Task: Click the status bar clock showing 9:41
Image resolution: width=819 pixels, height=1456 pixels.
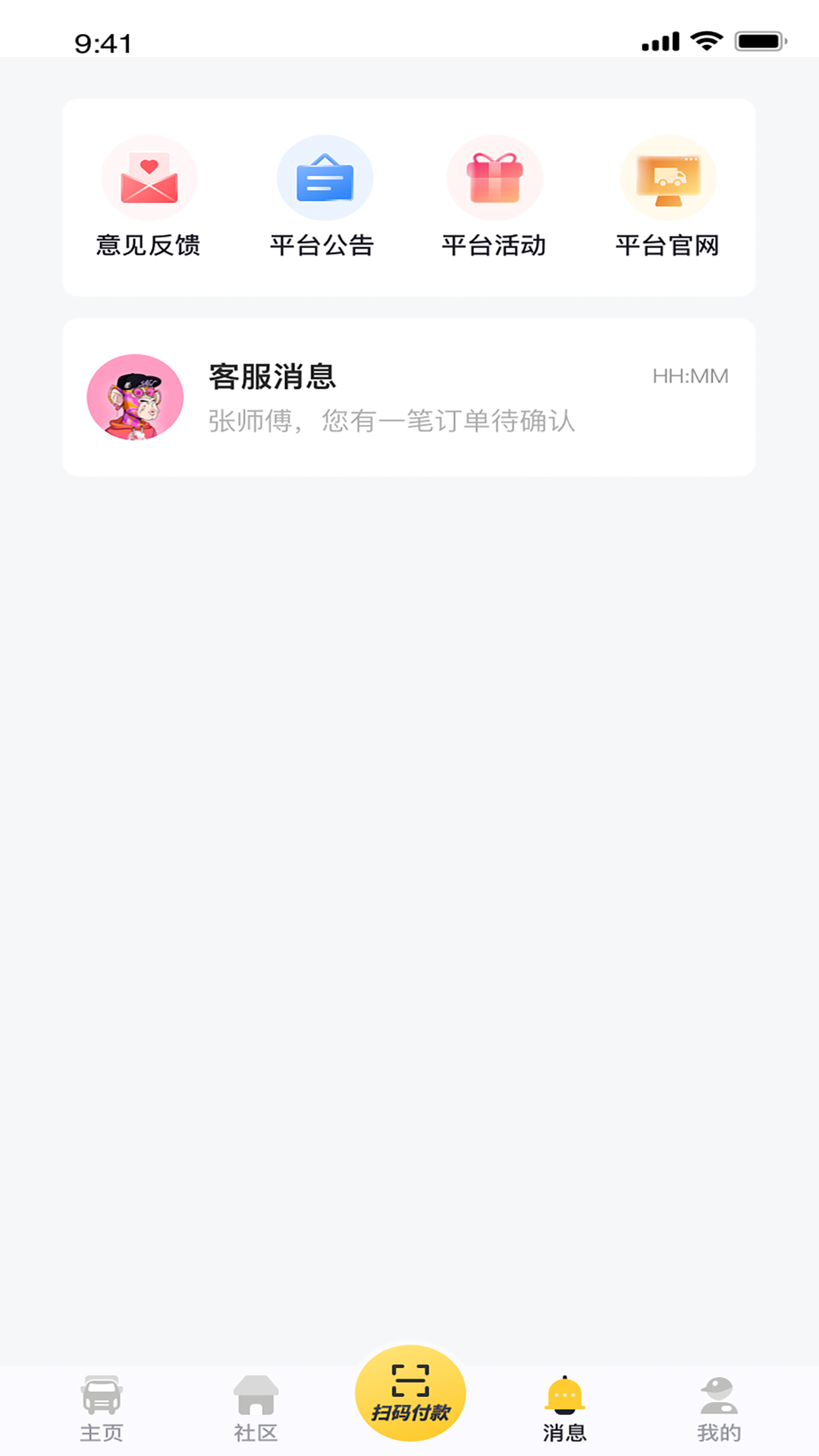Action: (x=104, y=42)
